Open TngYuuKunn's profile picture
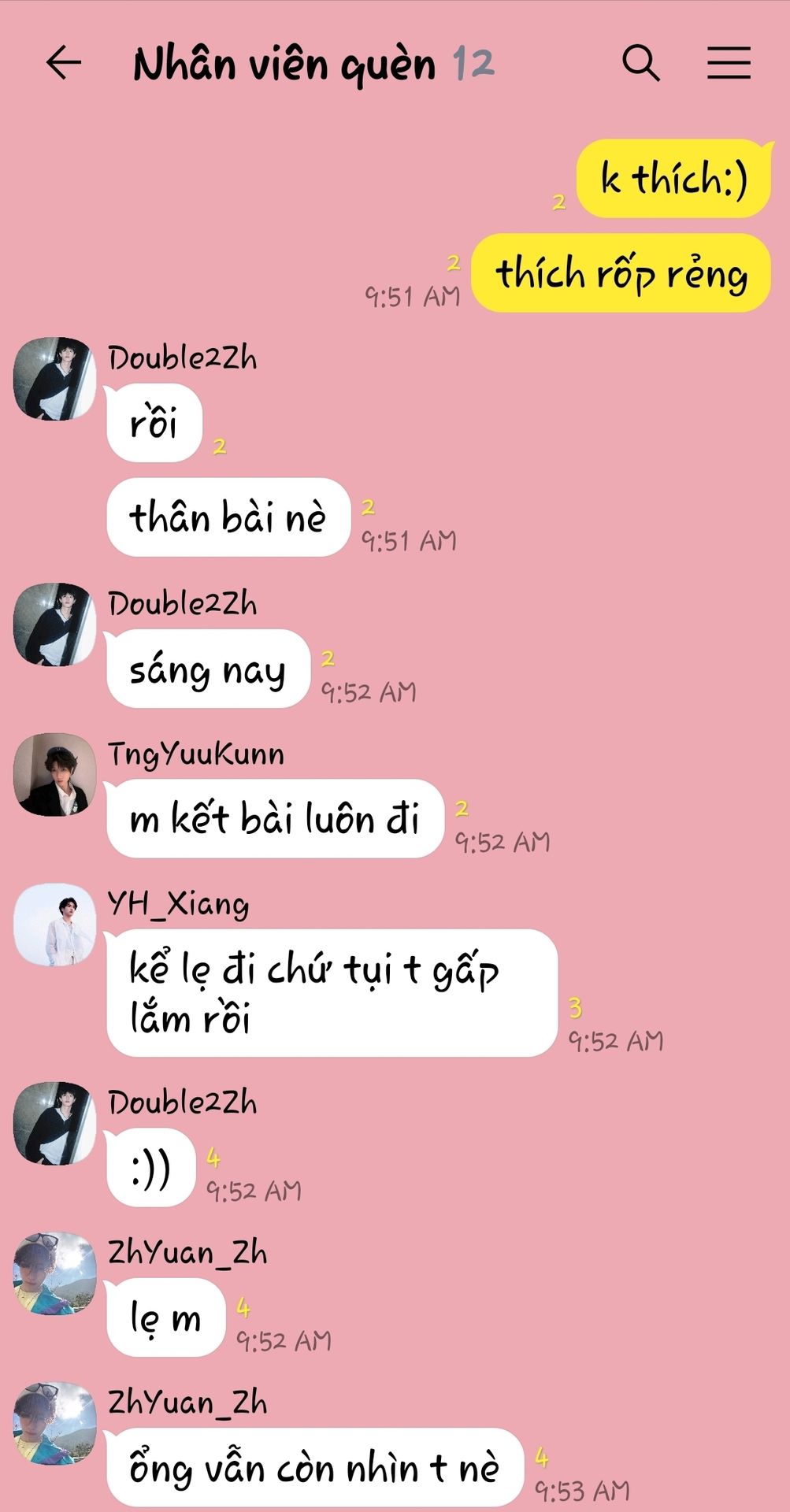The width and height of the screenshot is (790, 1512). pos(55,775)
